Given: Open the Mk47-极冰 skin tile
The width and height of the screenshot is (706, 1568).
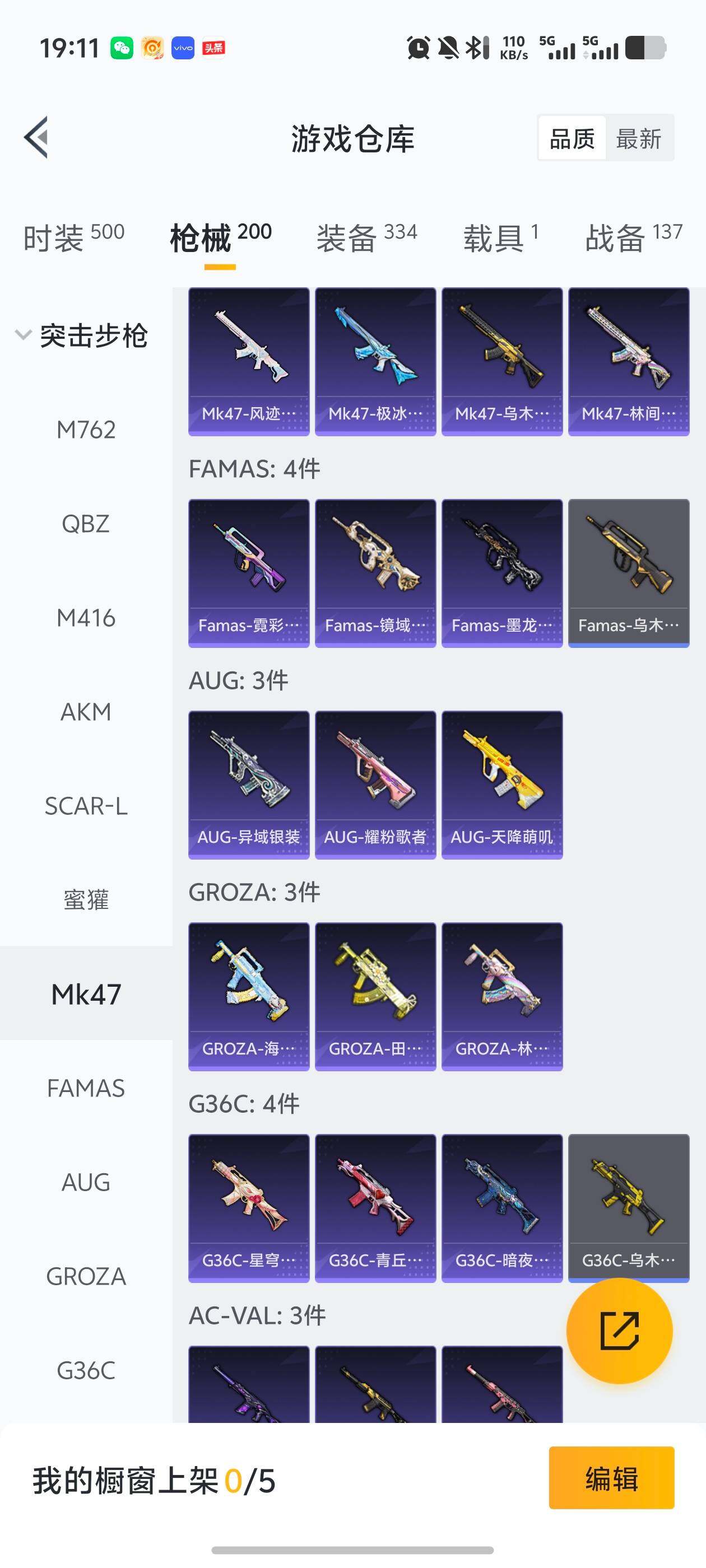Looking at the screenshot, I should click(x=375, y=362).
